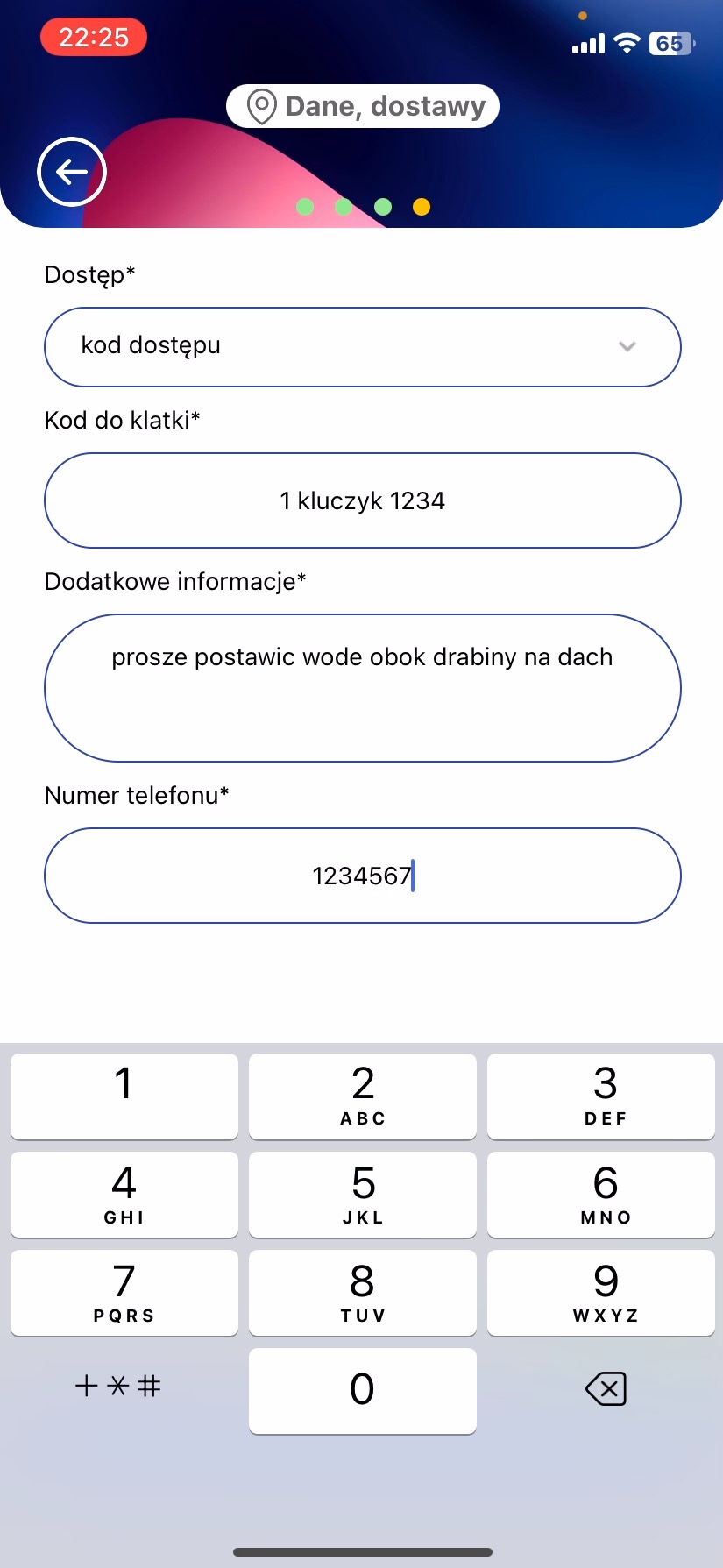Tap the battery indicator showing 65
Screen dimensions: 723x1568
point(670,43)
